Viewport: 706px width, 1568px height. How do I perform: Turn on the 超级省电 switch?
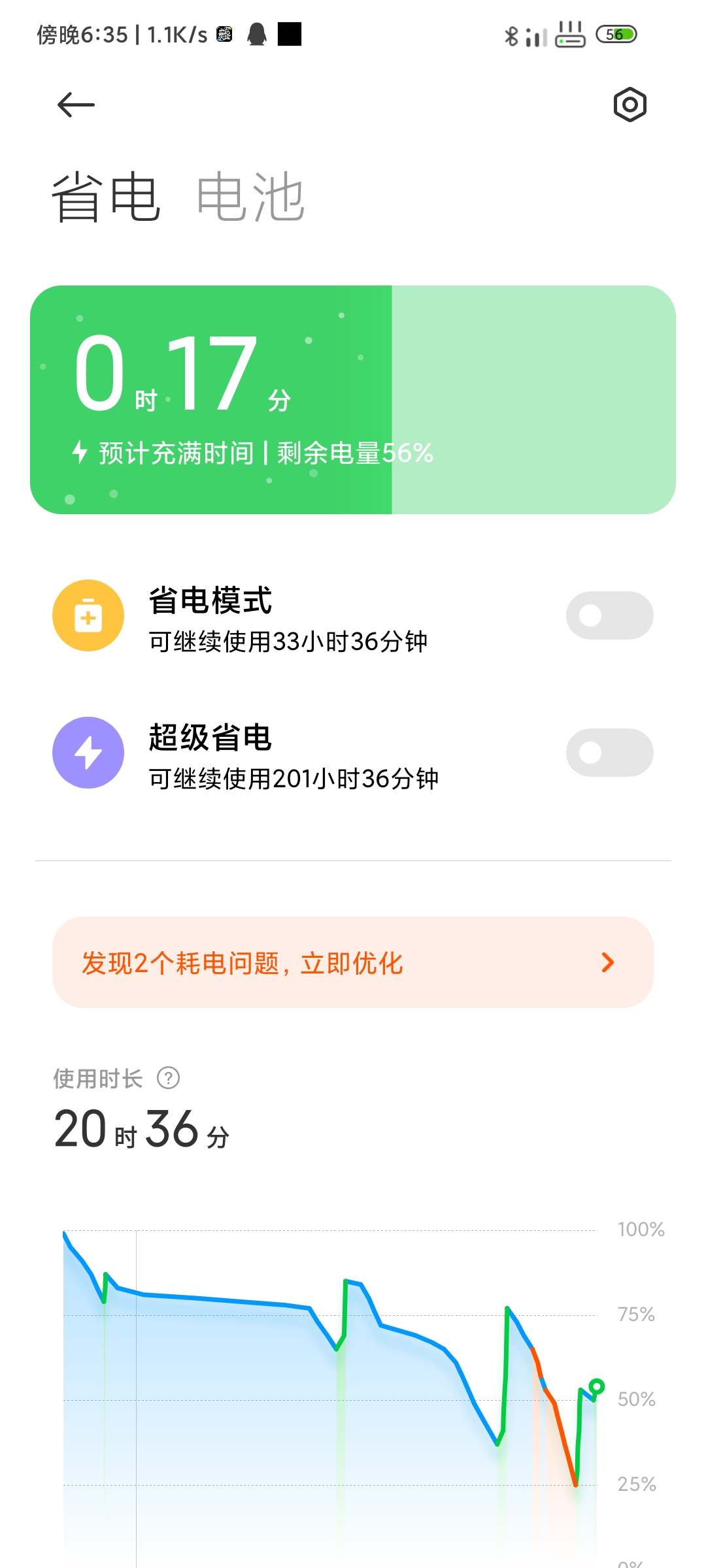click(609, 753)
